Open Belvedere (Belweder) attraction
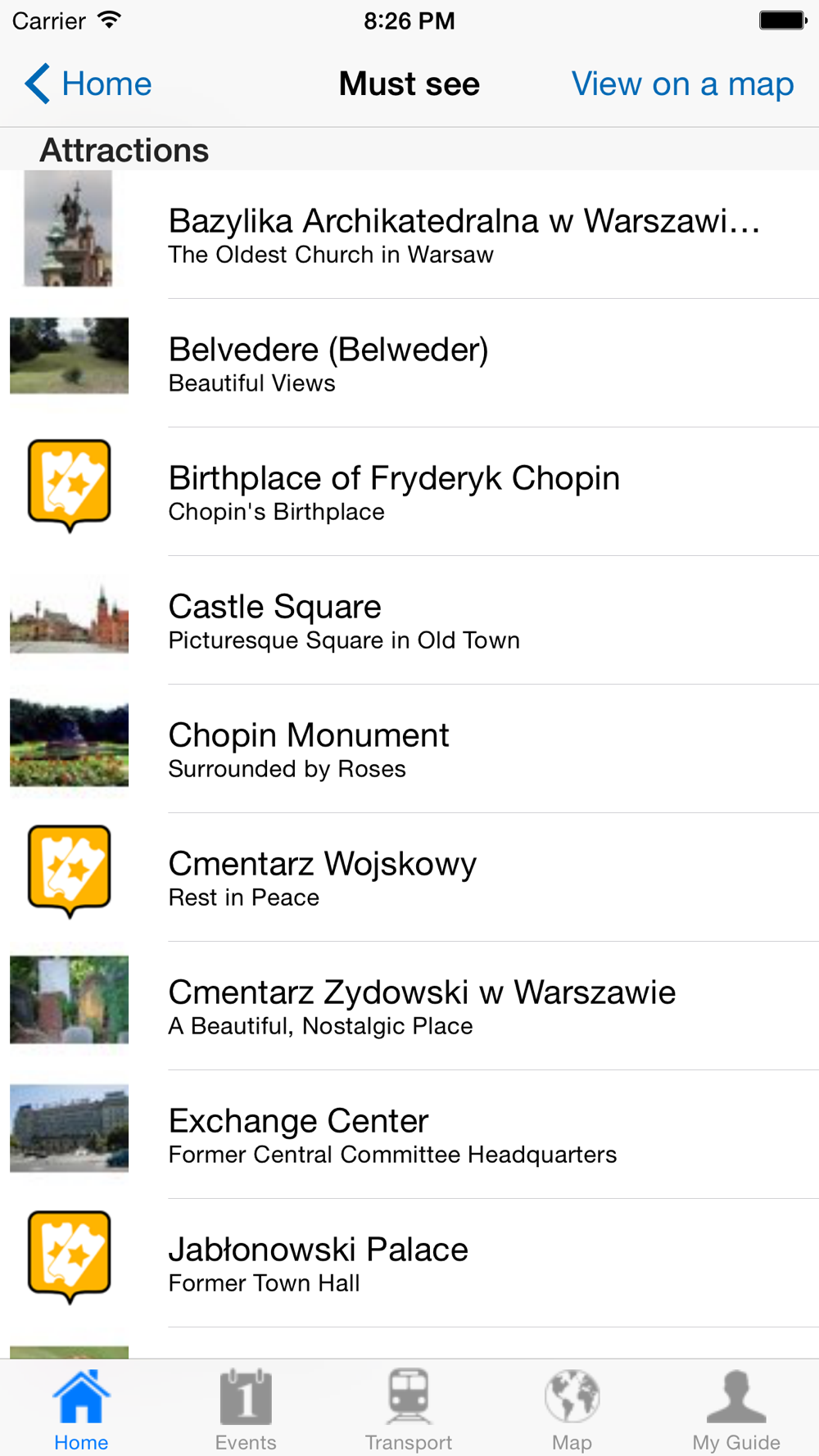The image size is (819, 1456). [x=409, y=364]
